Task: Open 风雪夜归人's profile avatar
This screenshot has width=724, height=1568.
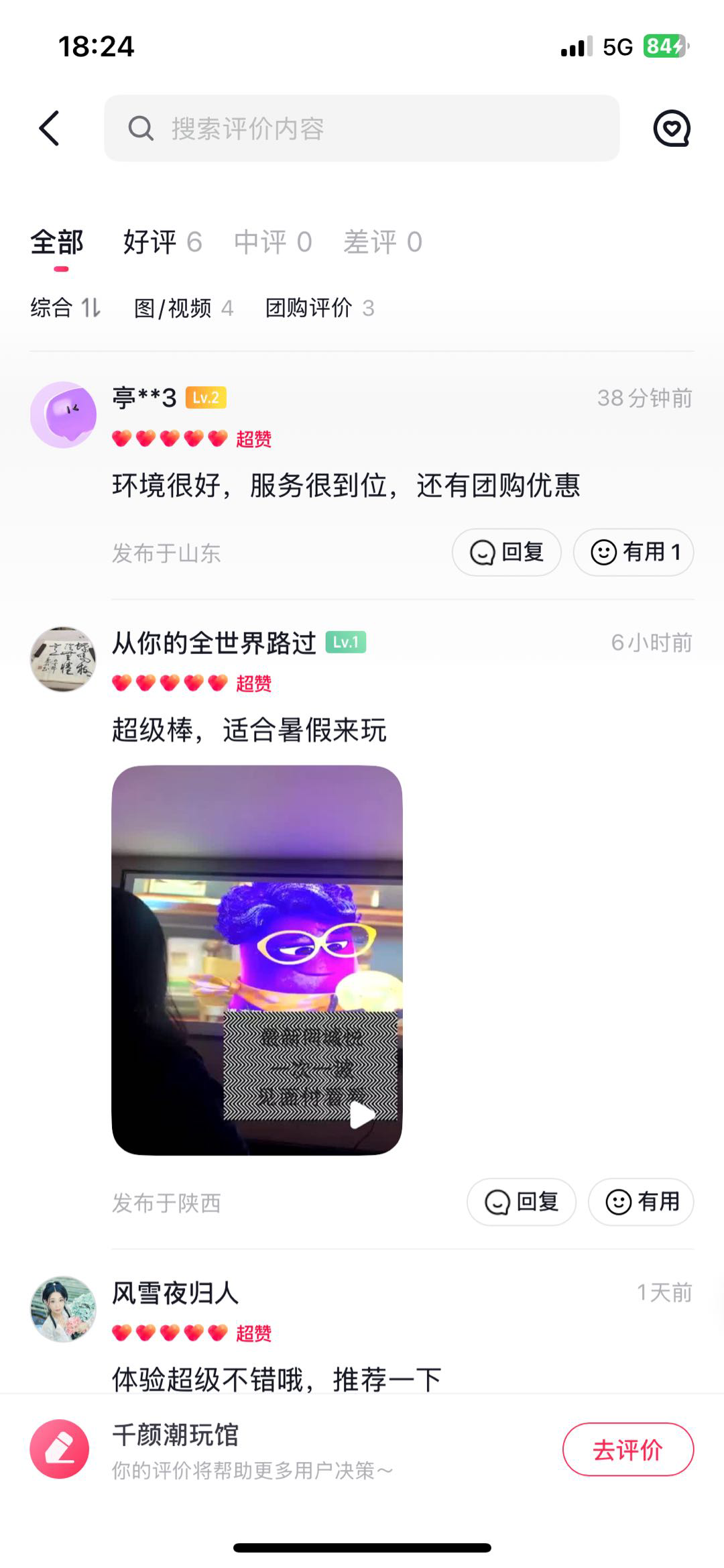Action: (63, 1308)
